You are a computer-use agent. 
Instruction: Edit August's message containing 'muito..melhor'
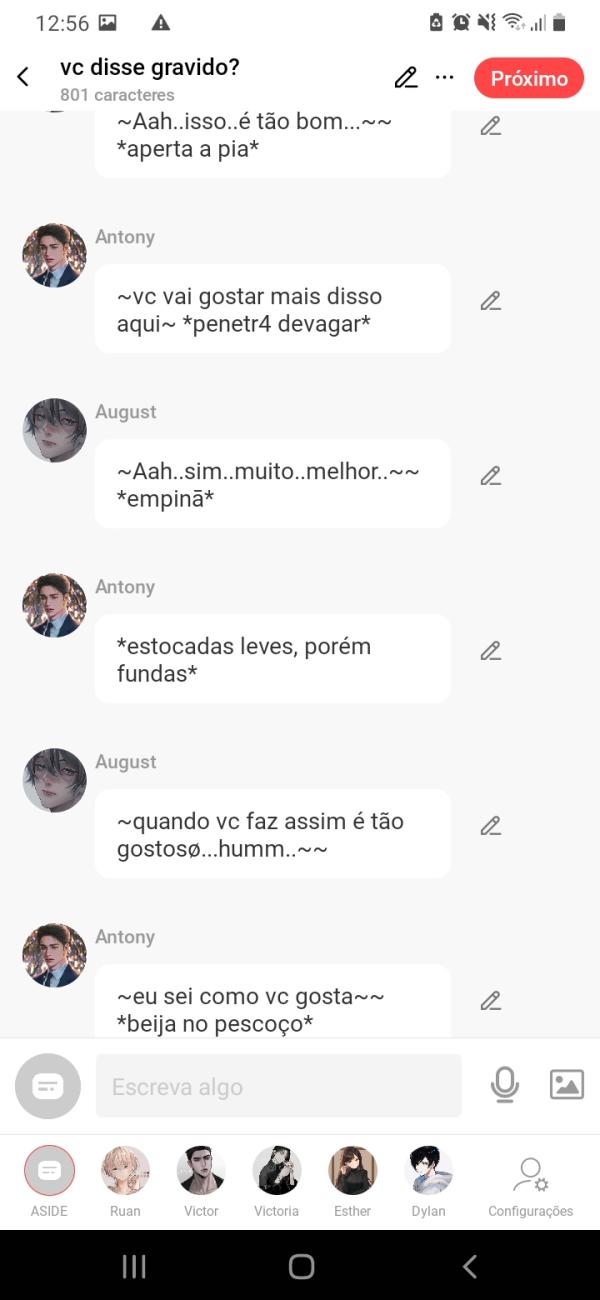click(x=490, y=476)
